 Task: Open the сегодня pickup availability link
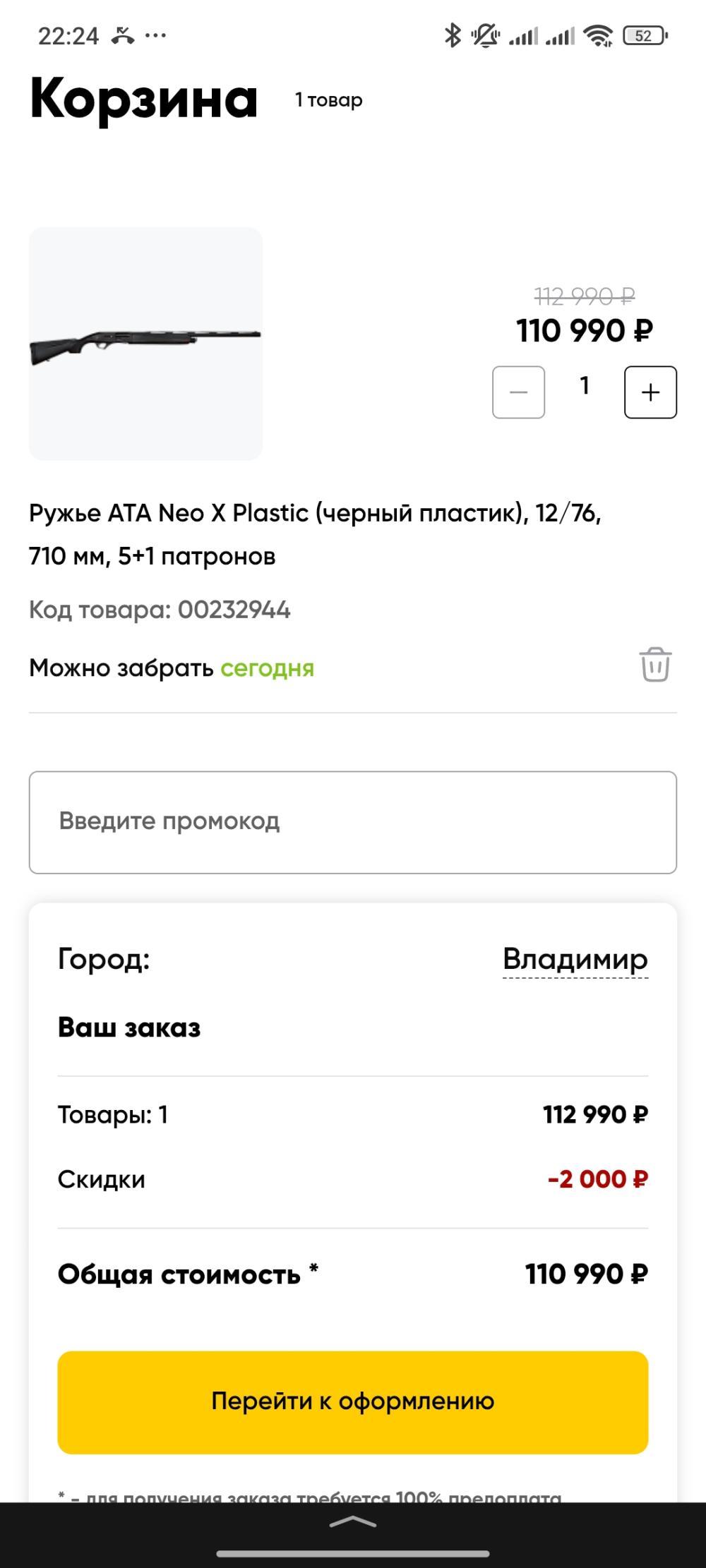pyautogui.click(x=268, y=666)
